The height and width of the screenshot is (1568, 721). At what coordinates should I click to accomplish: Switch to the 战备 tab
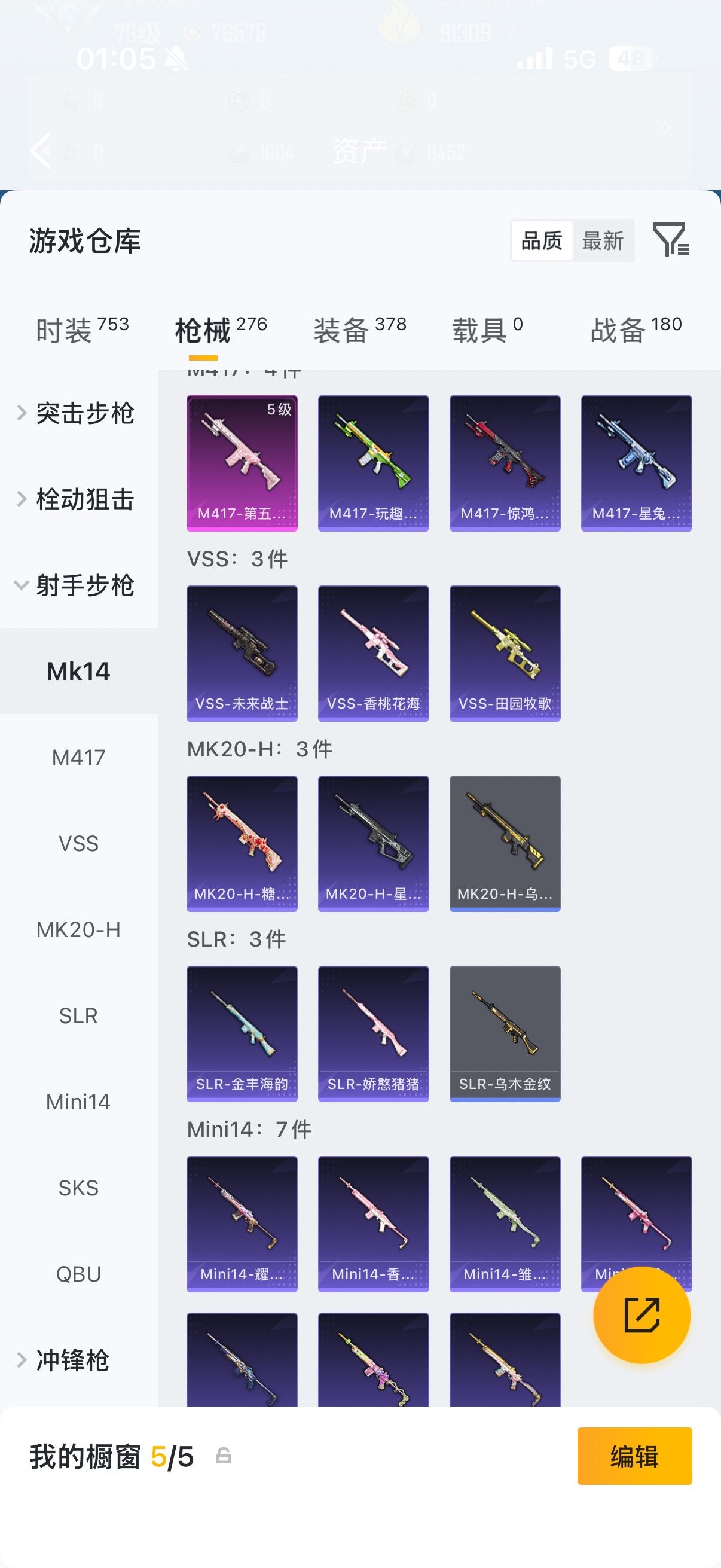(636, 330)
